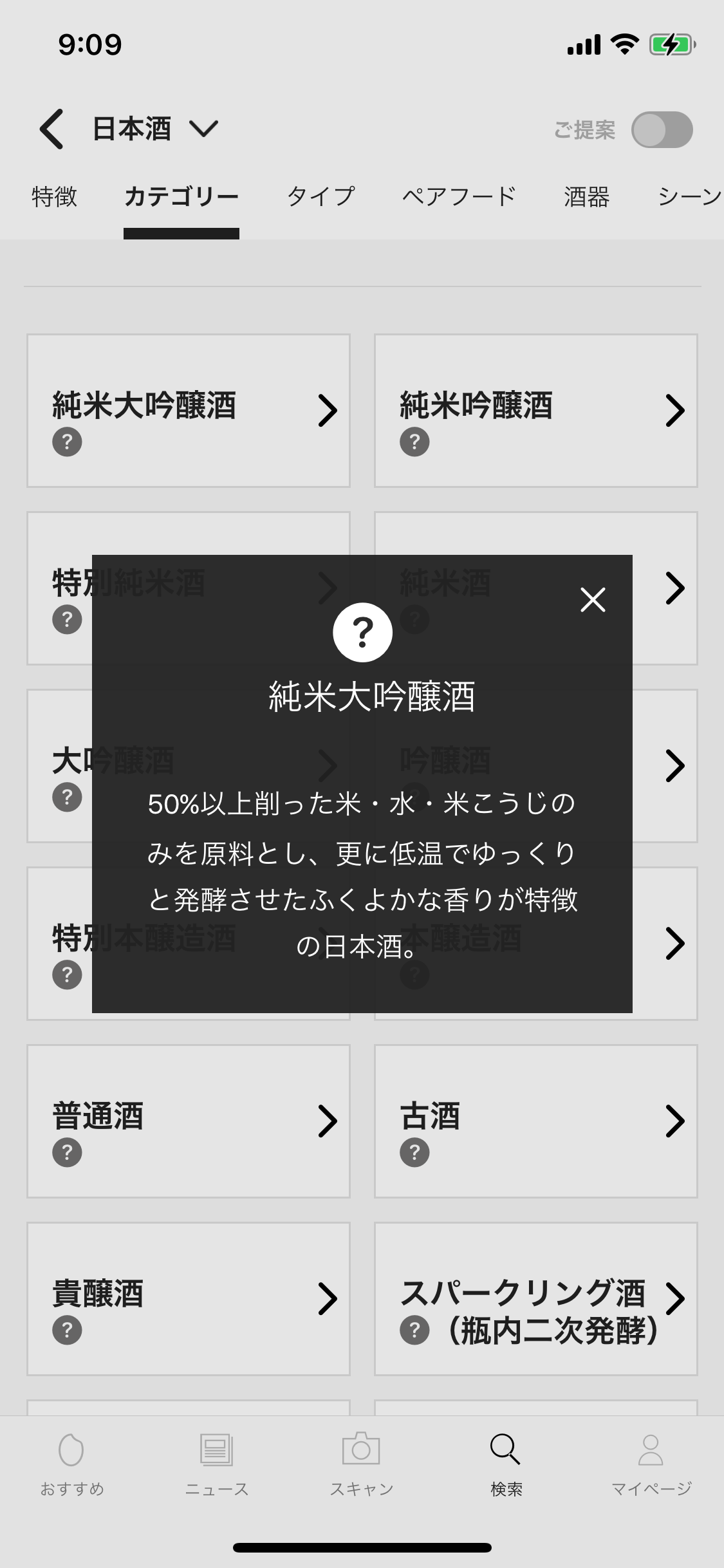Show help info for 古酒

tap(414, 1152)
